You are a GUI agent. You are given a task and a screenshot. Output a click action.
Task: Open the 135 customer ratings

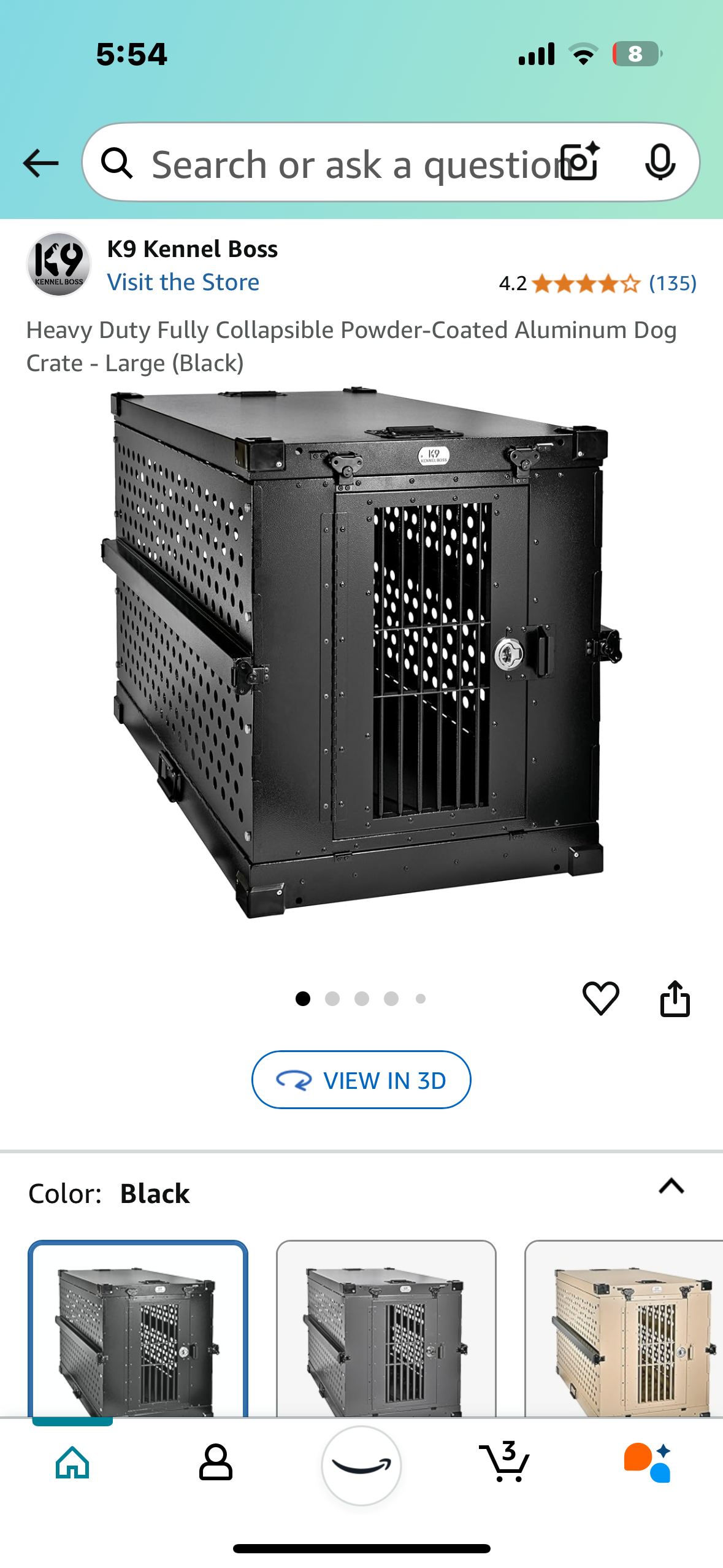point(672,283)
